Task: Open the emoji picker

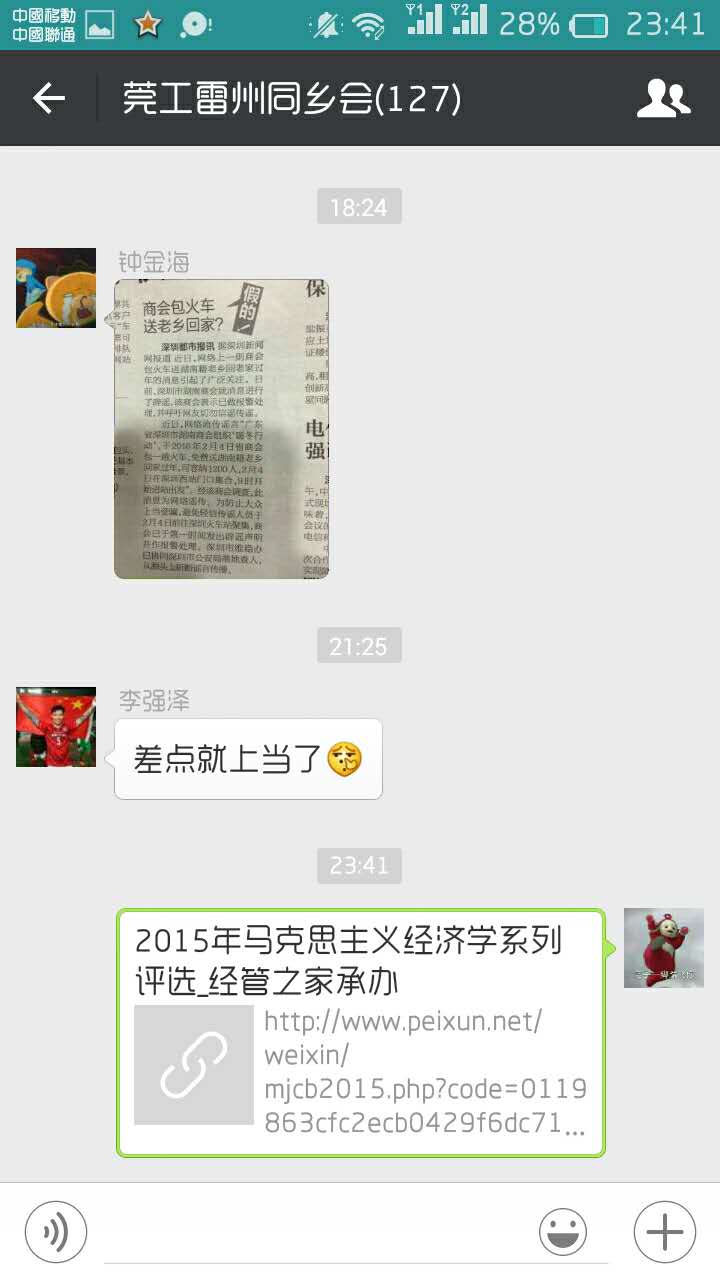Action: 563,1232
